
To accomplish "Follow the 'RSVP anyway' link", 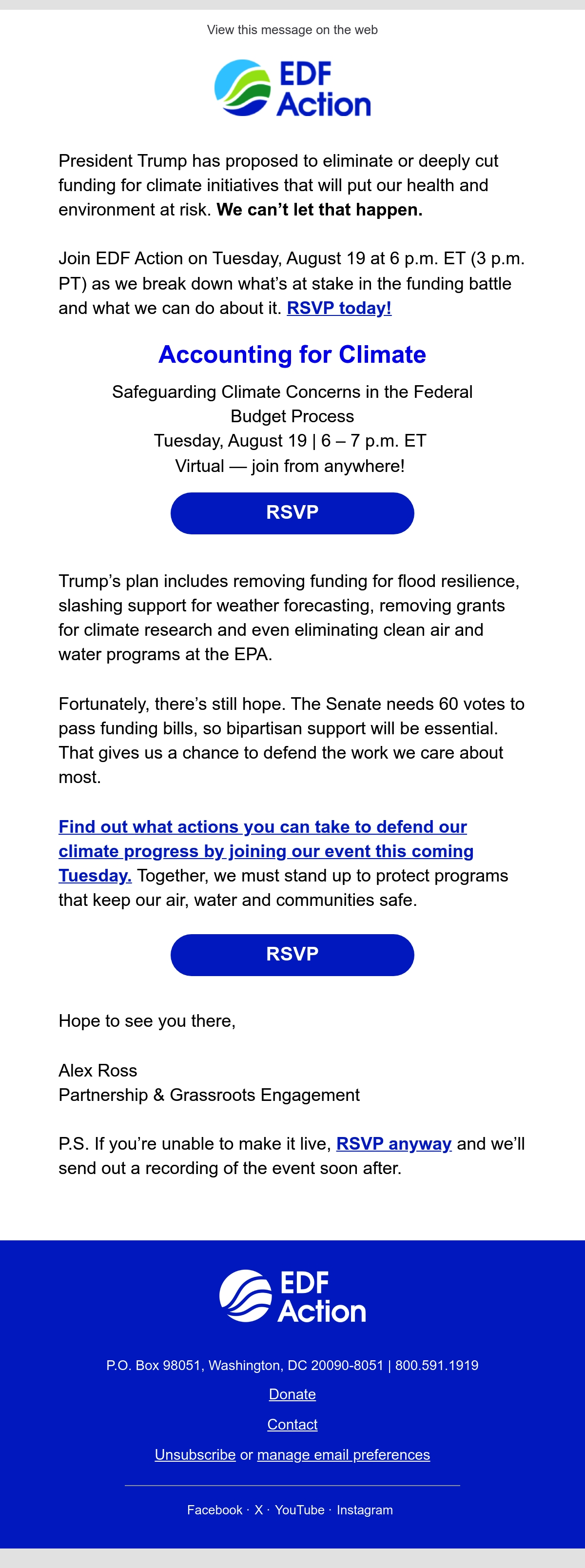I will tap(394, 1144).
